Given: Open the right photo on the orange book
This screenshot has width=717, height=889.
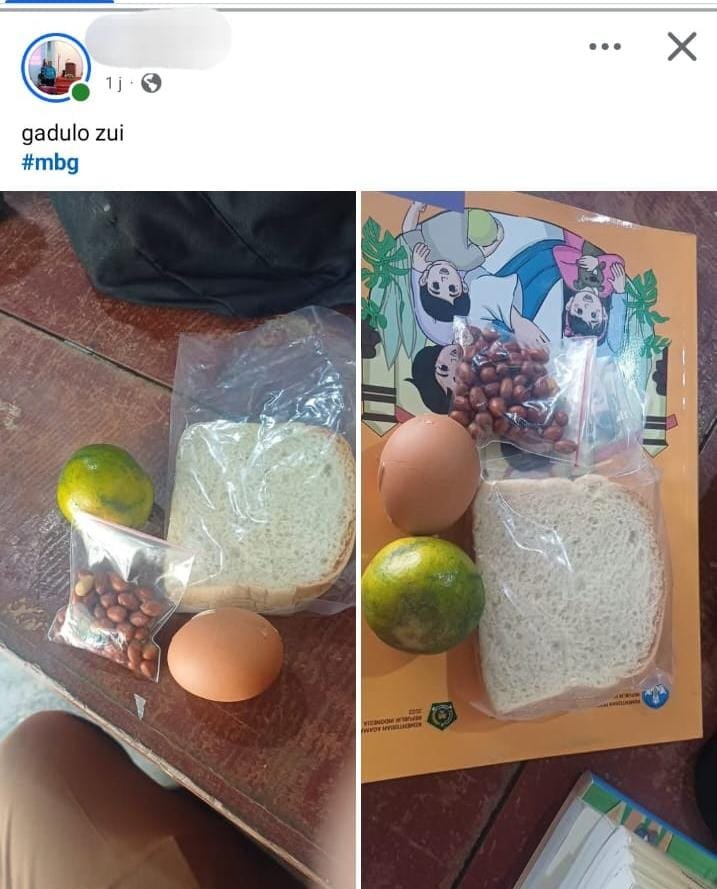Looking at the screenshot, I should pos(538,540).
